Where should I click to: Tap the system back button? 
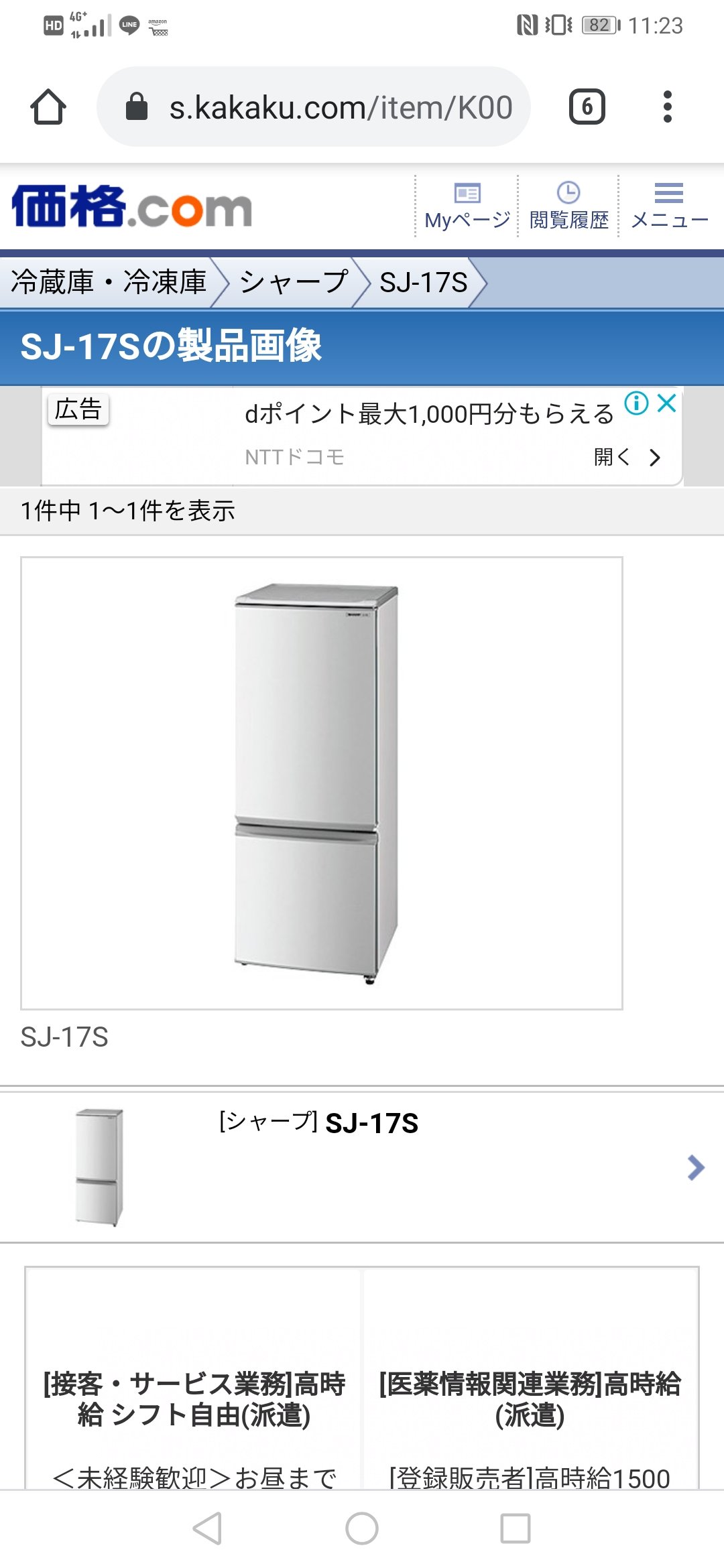pyautogui.click(x=207, y=1528)
